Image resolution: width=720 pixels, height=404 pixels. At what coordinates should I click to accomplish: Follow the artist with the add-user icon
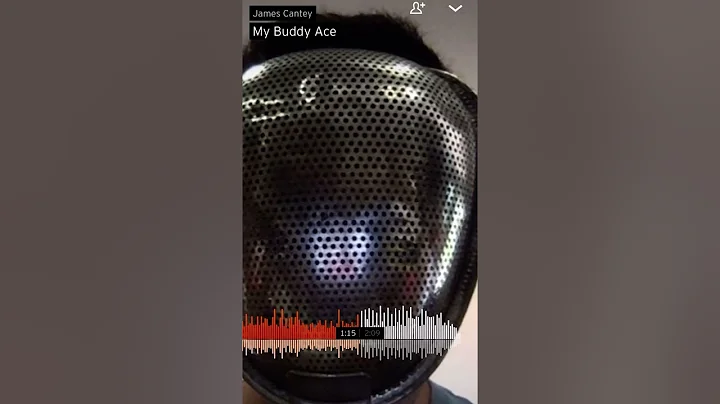pos(418,8)
